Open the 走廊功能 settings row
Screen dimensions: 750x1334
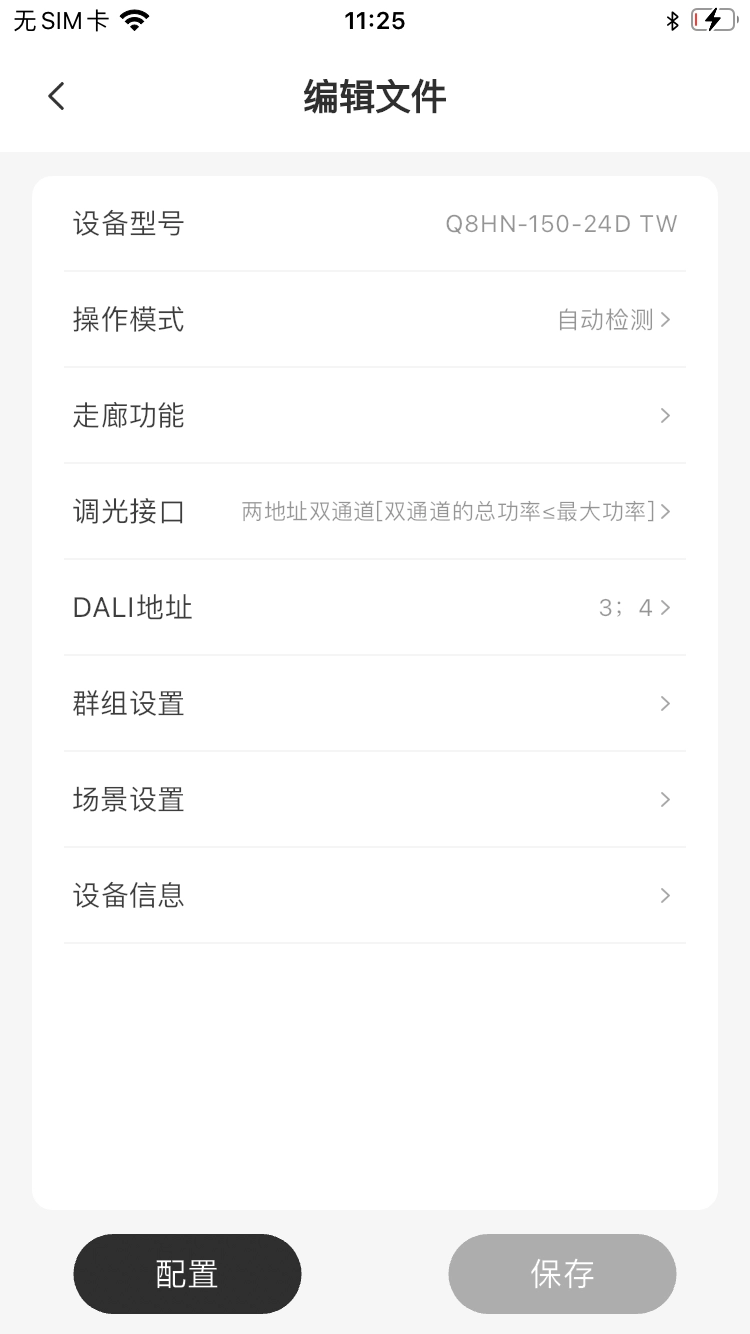pyautogui.click(x=375, y=415)
